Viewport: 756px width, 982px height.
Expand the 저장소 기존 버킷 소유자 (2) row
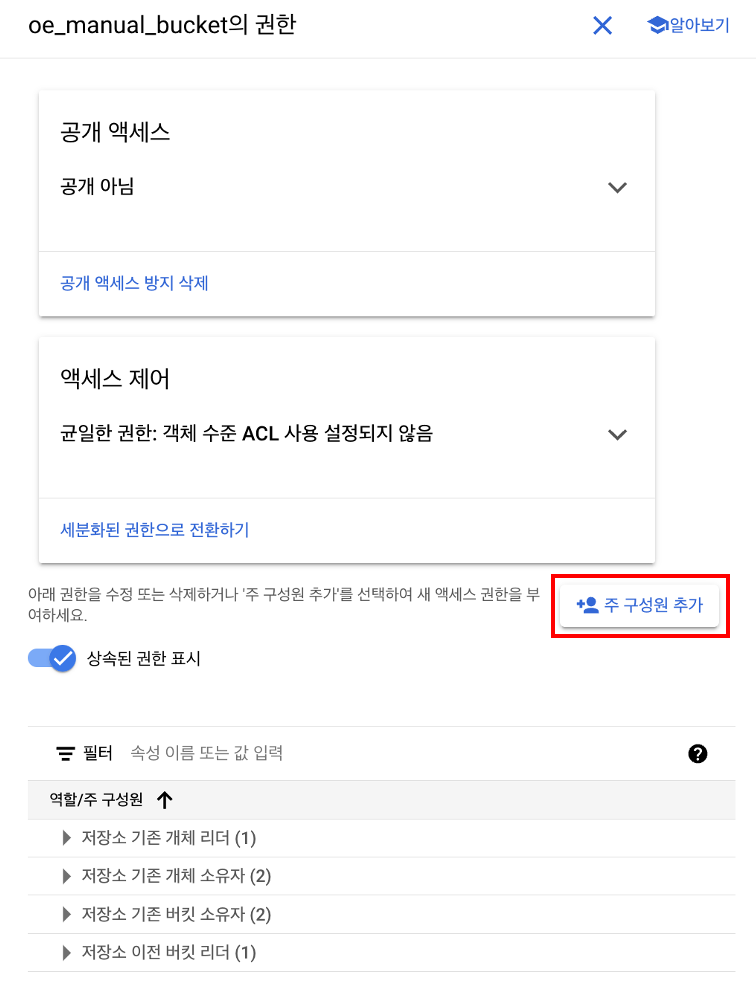68,915
